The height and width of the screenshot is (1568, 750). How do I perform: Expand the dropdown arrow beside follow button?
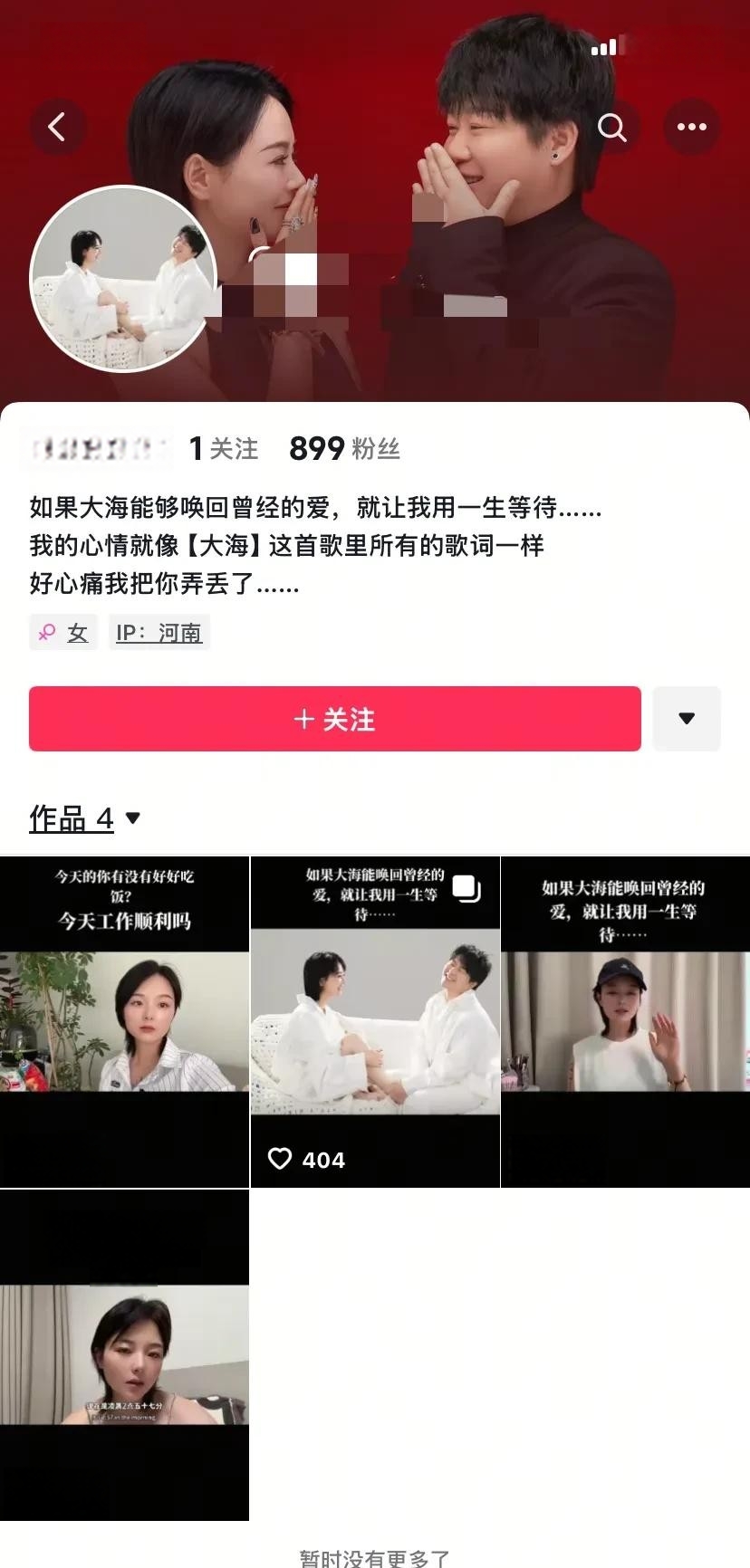click(687, 719)
